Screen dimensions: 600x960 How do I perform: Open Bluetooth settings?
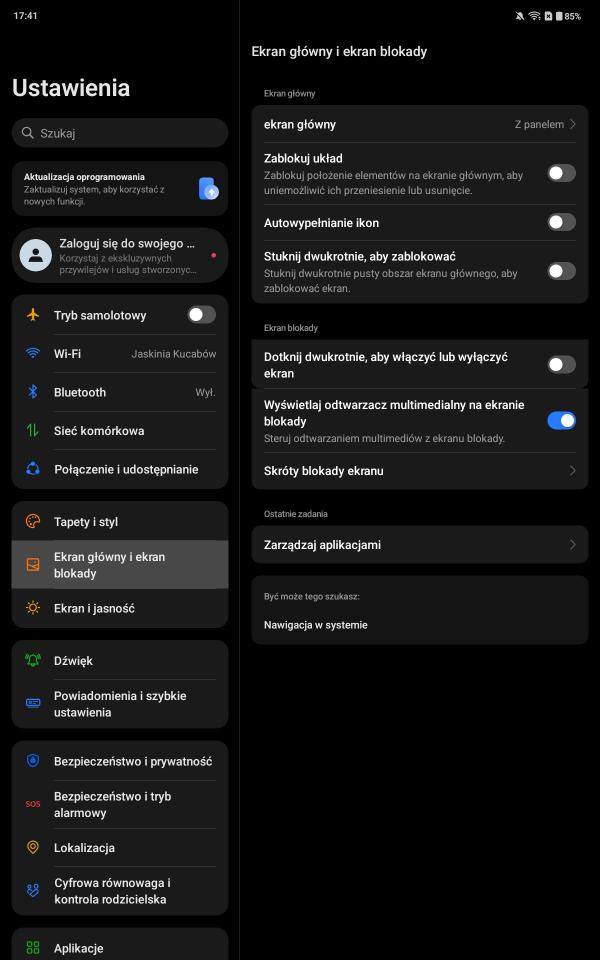point(120,392)
